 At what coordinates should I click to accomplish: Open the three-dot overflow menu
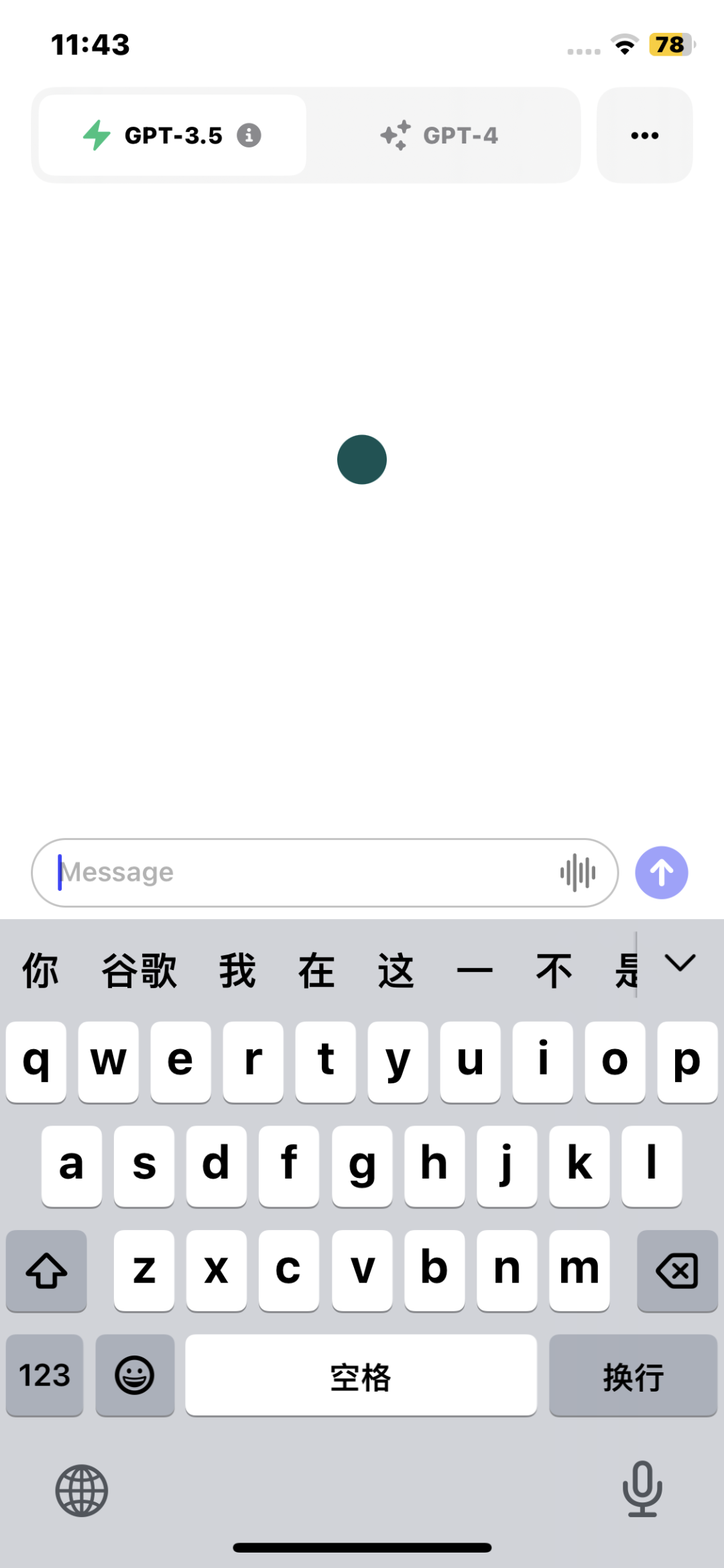coord(644,135)
